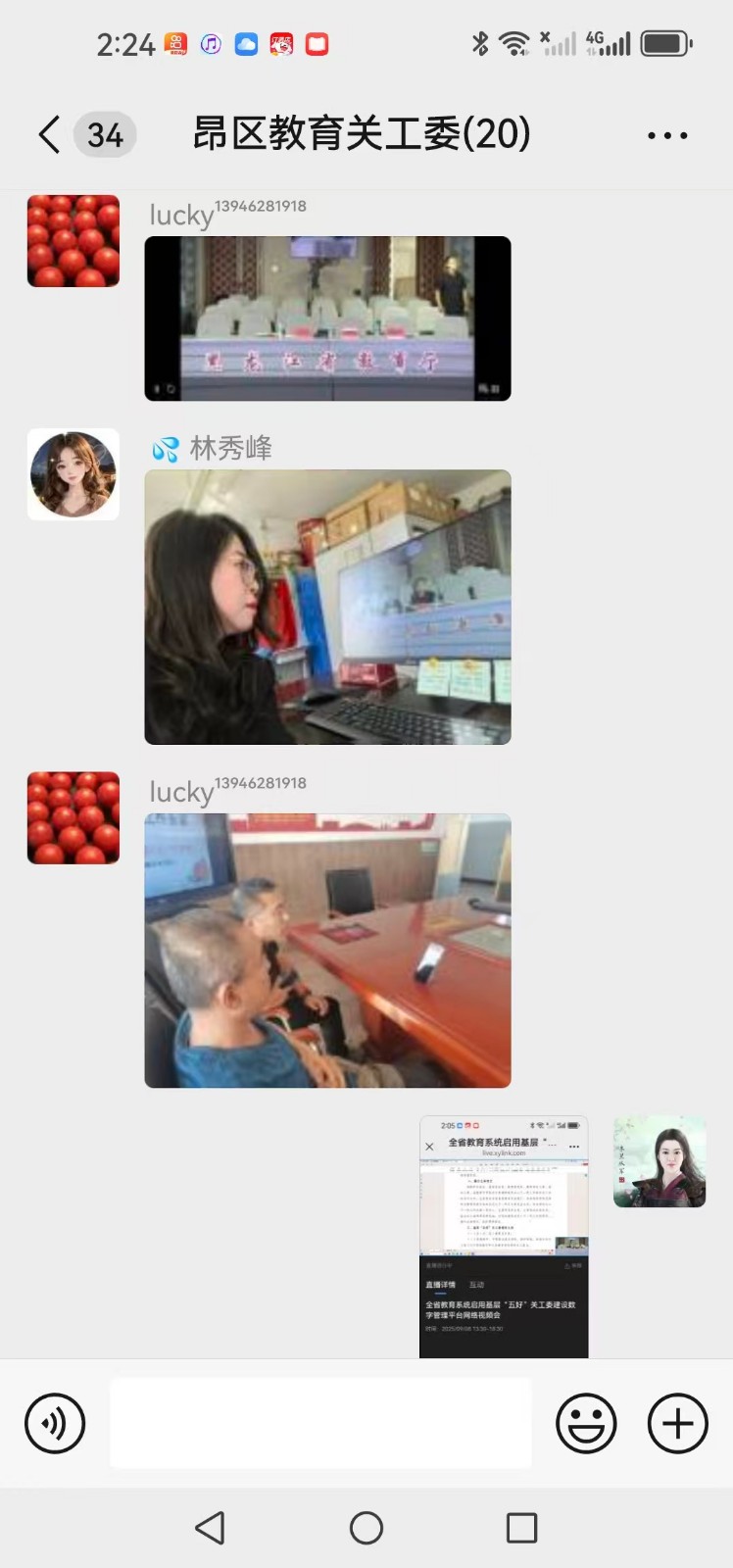Focus the message text field

tap(320, 1423)
